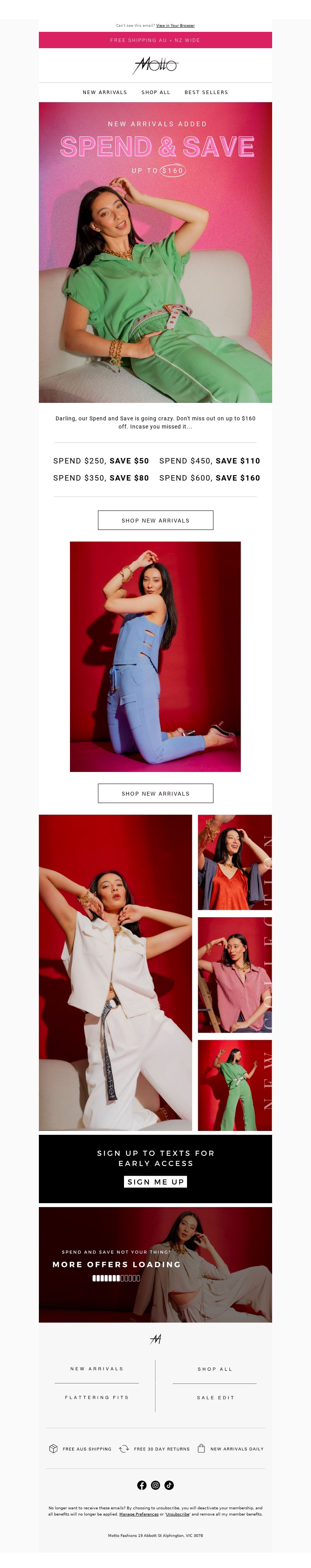Select Flattering Fits in the footer
This screenshot has width=311, height=1568.
[x=97, y=1397]
